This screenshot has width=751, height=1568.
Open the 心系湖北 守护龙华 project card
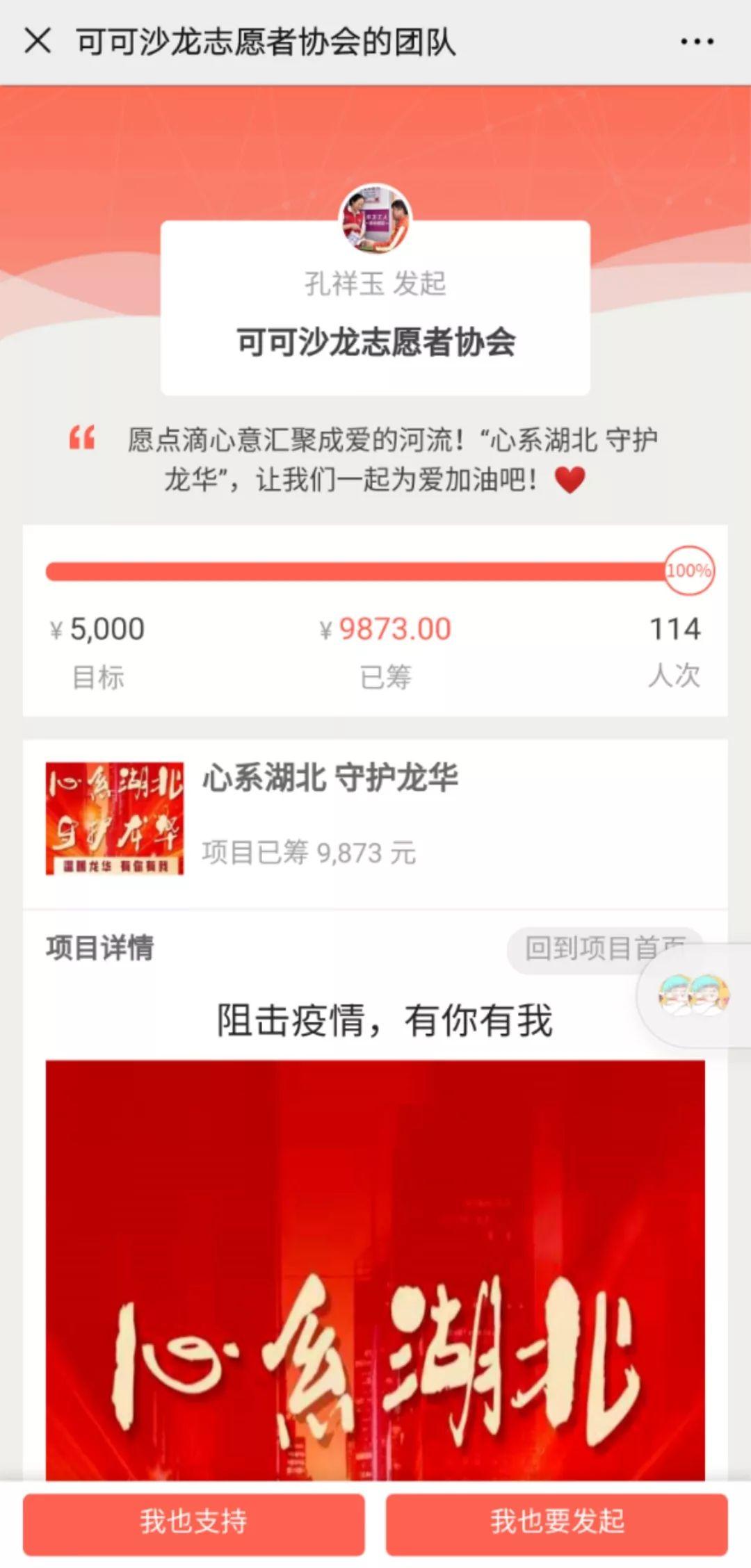pos(375,819)
